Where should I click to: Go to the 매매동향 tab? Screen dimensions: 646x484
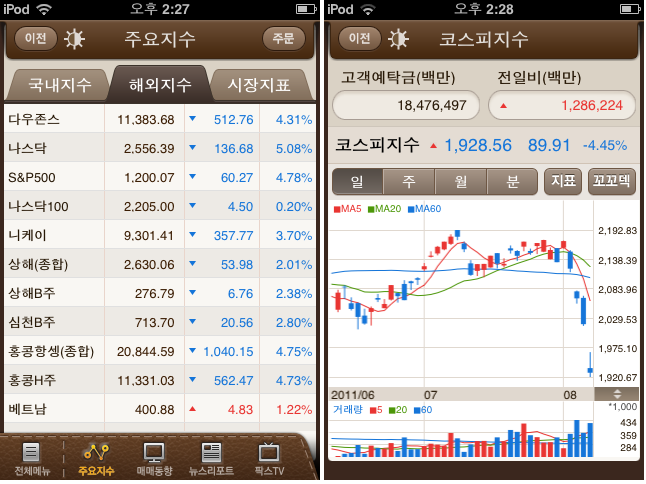click(154, 458)
